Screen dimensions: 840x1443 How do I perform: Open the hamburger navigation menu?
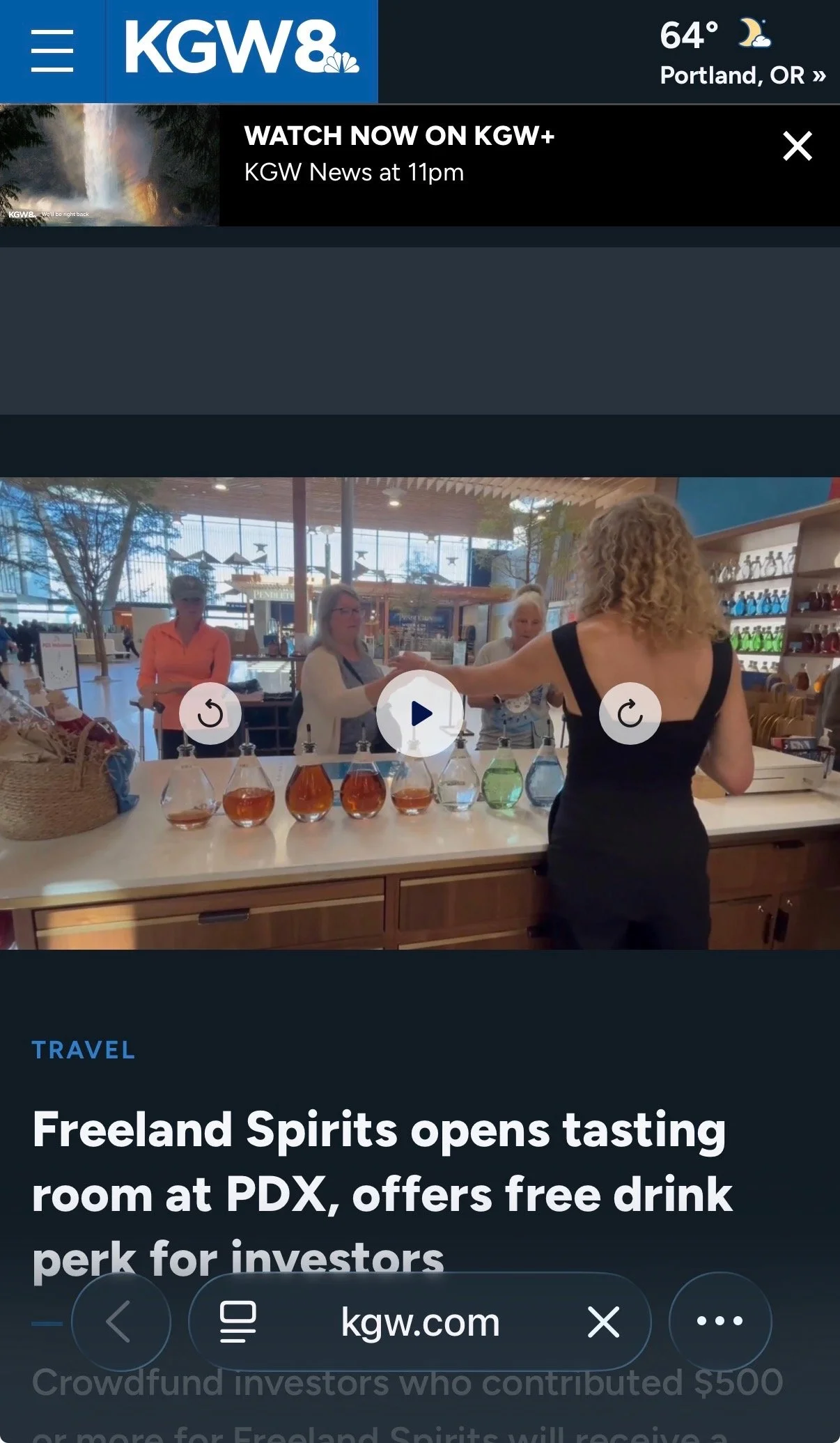coord(52,51)
